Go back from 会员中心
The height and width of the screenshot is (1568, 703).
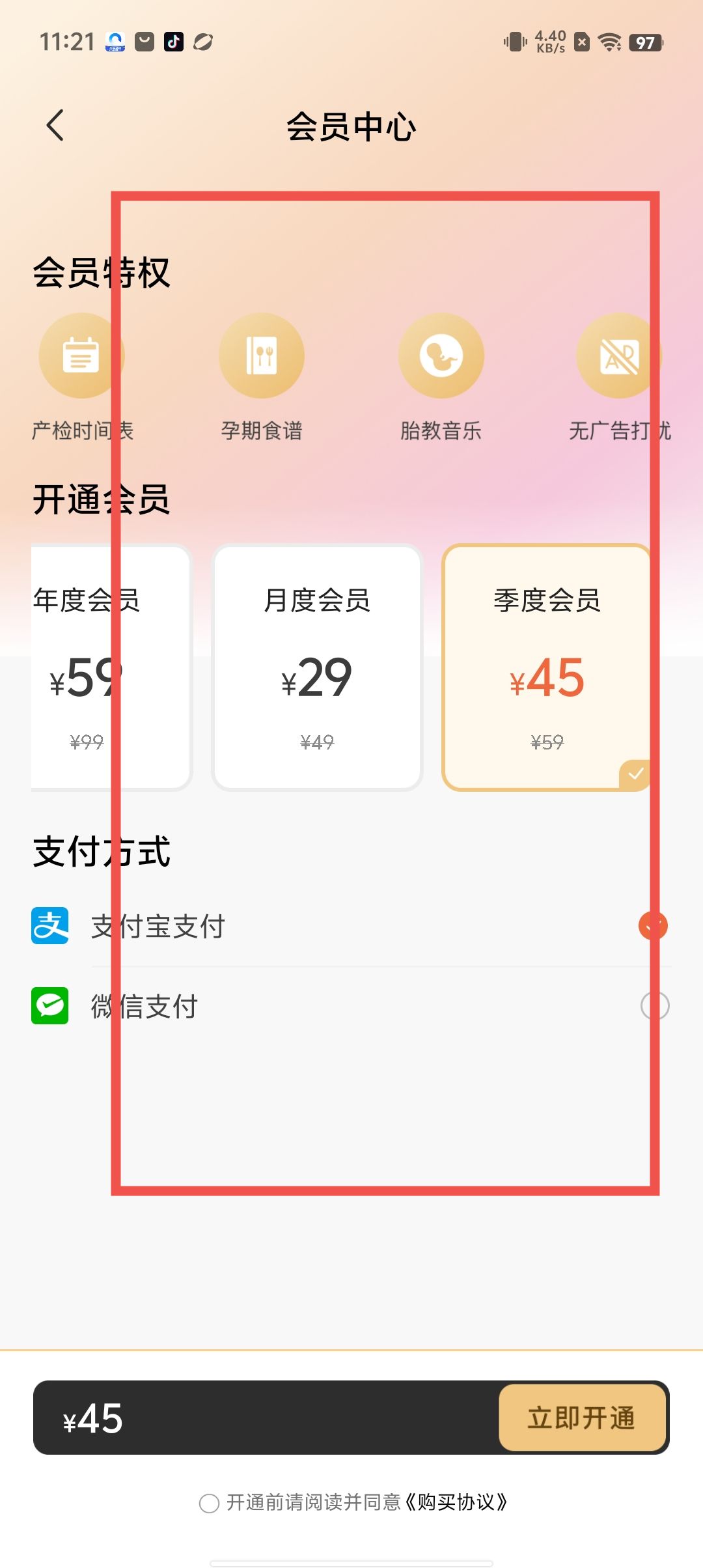pyautogui.click(x=55, y=125)
